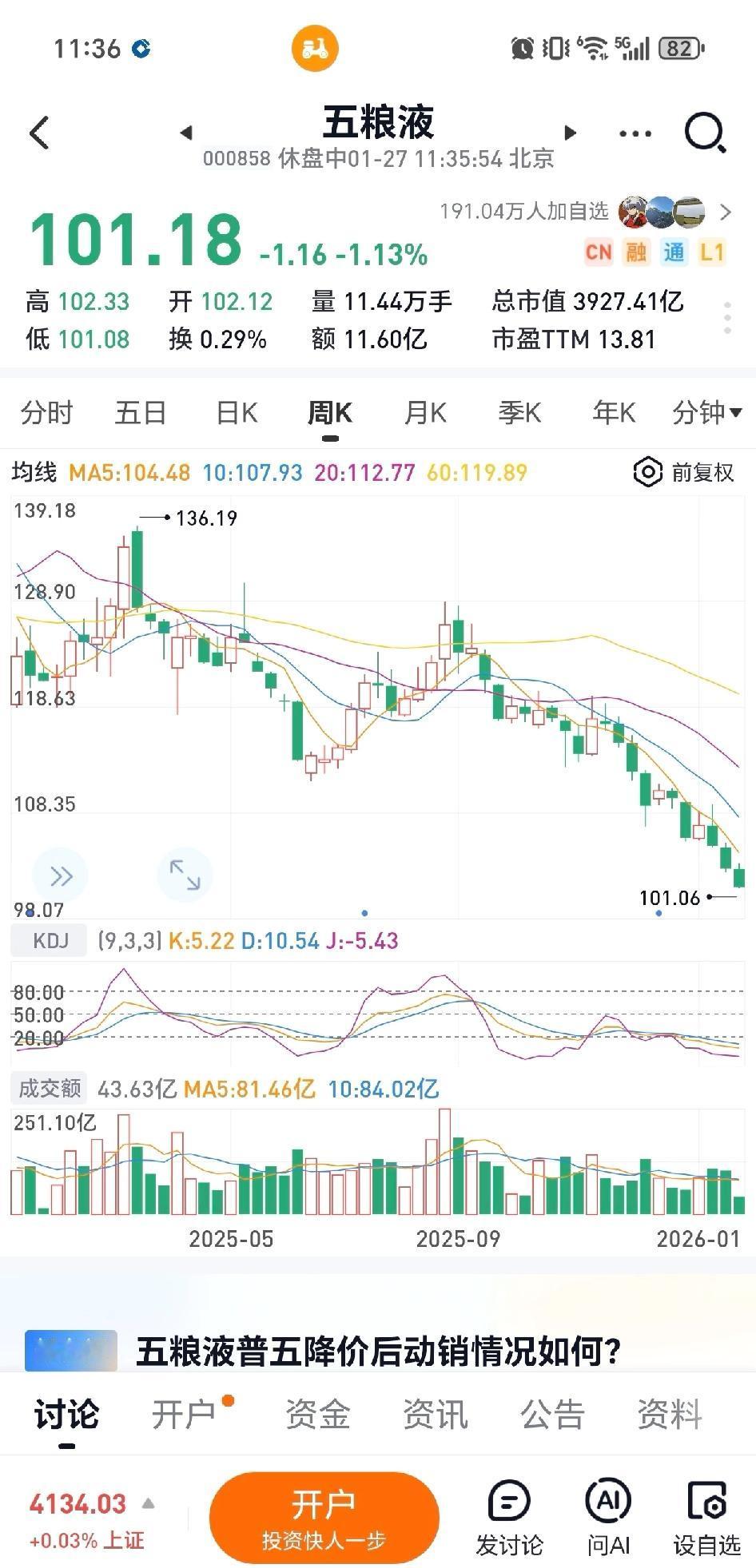This screenshot has width=756, height=1568.
Task: Go back using the top-left arrow
Action: tap(40, 133)
